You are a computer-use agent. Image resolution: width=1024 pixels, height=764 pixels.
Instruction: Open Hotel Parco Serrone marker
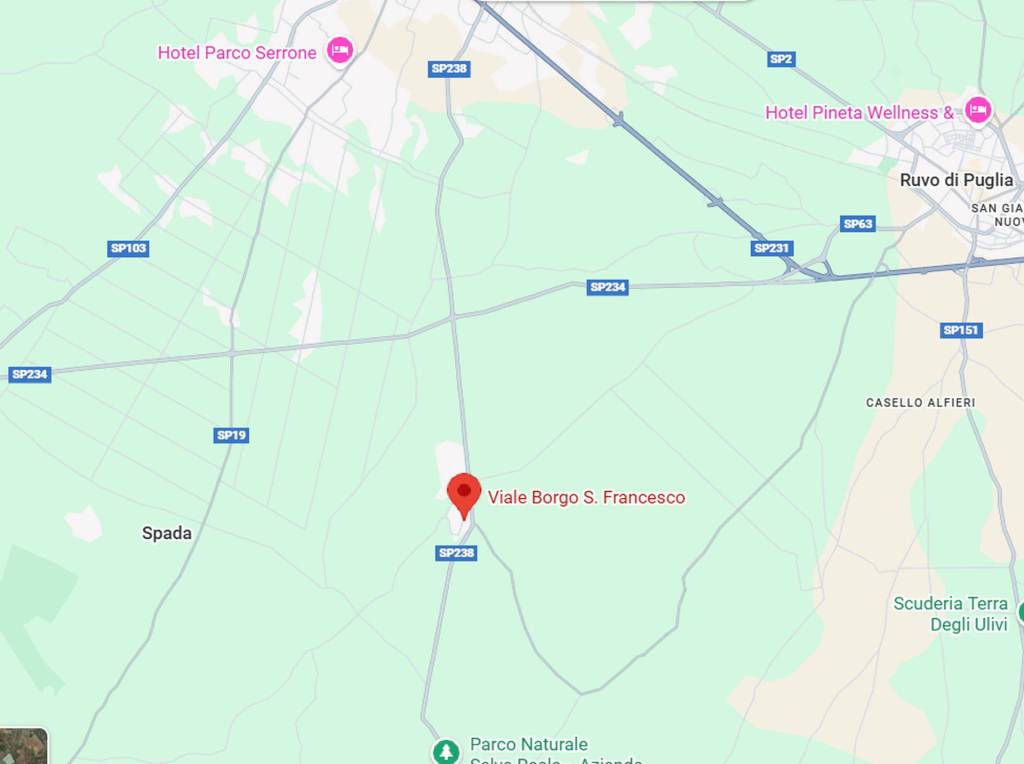click(340, 51)
